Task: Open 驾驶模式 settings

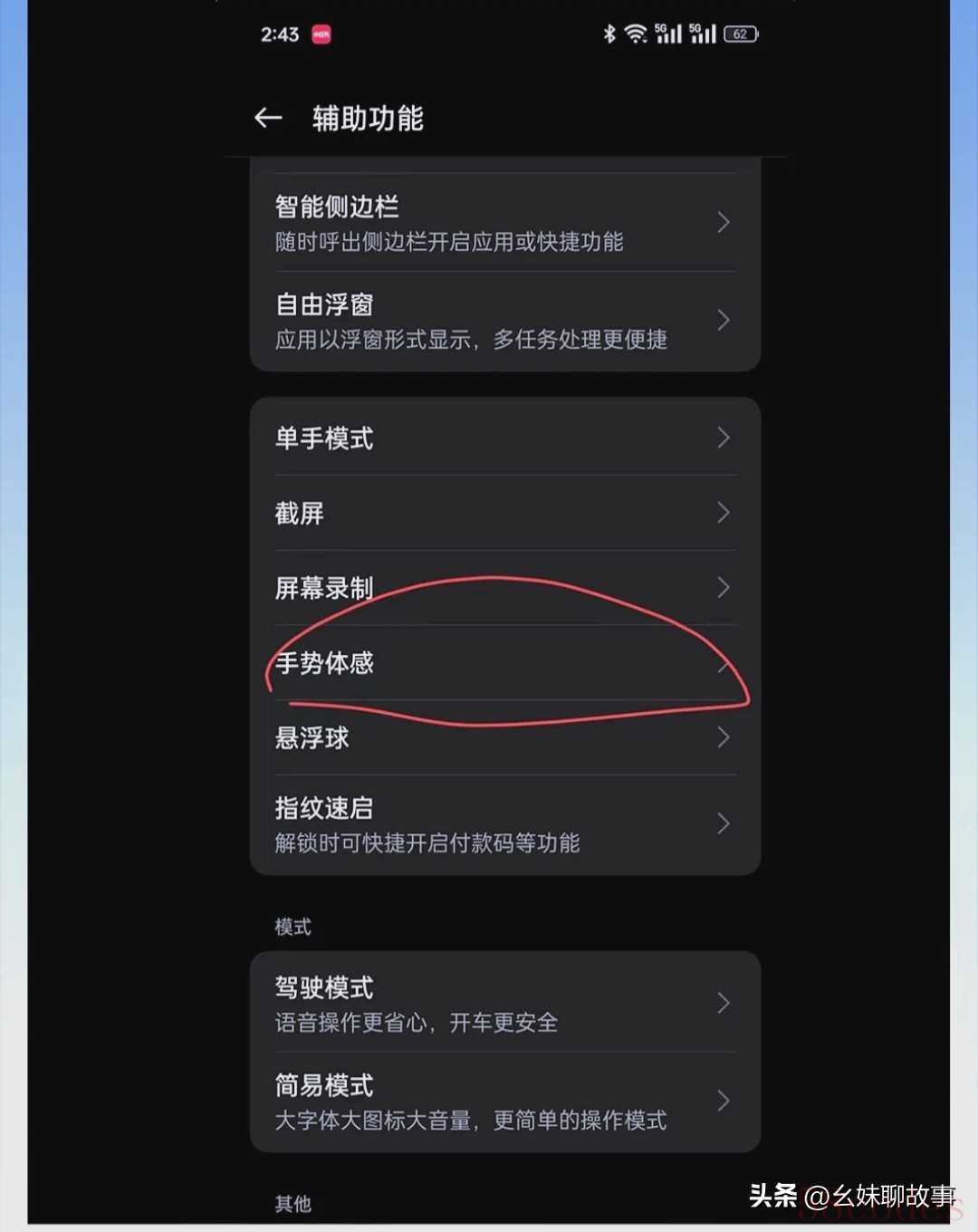Action: (x=503, y=1003)
